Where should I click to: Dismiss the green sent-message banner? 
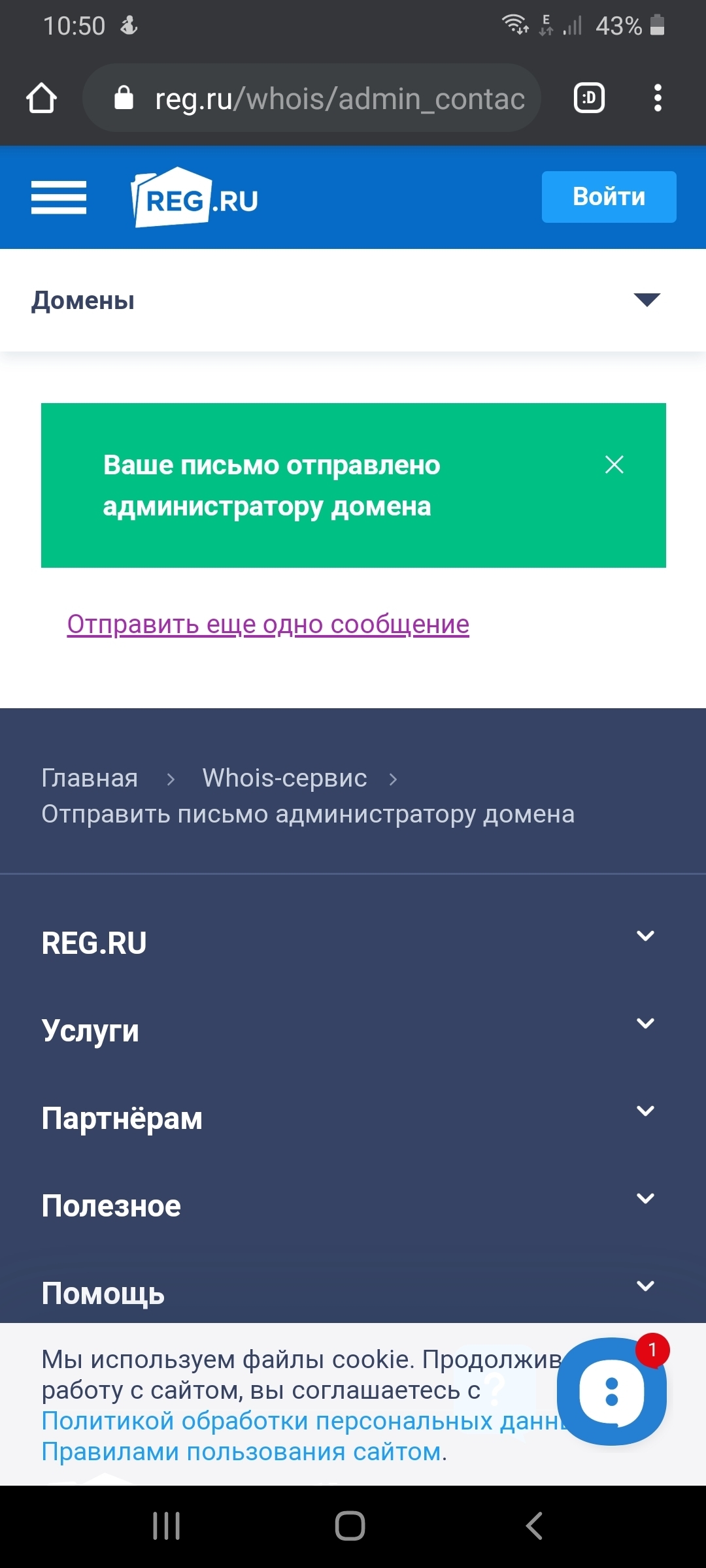tap(614, 465)
